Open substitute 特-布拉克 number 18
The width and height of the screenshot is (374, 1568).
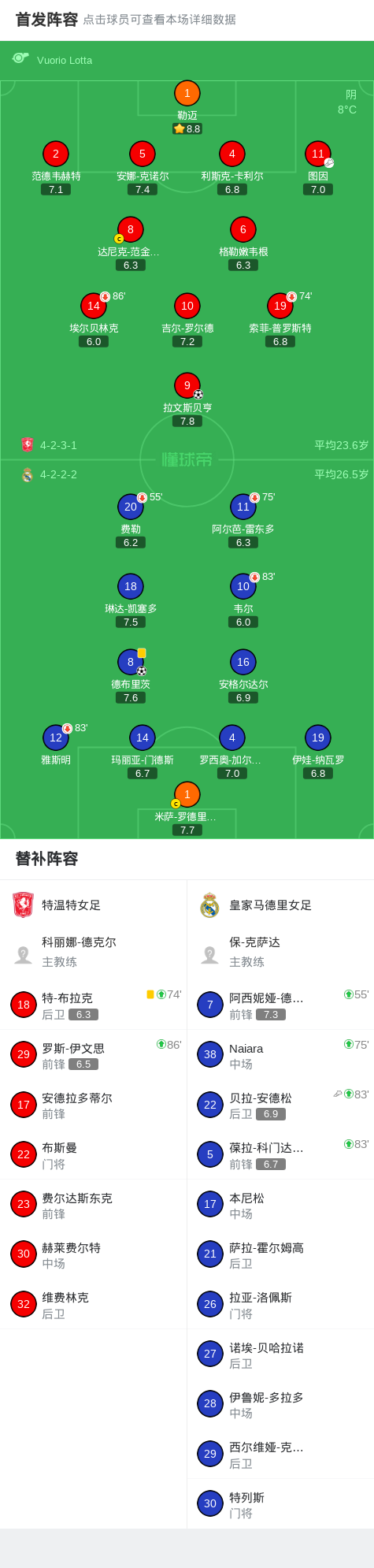click(94, 1005)
